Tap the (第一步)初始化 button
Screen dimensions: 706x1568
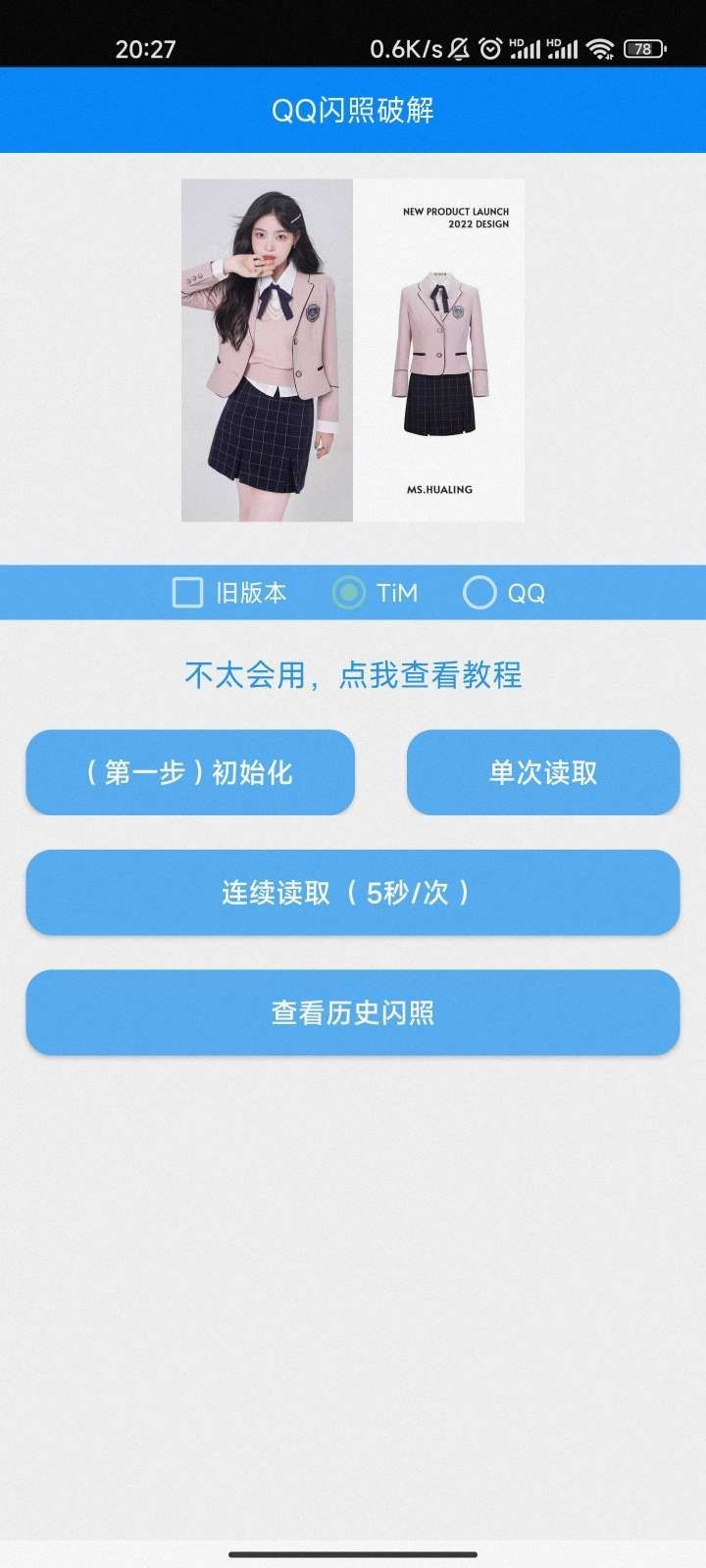point(190,772)
